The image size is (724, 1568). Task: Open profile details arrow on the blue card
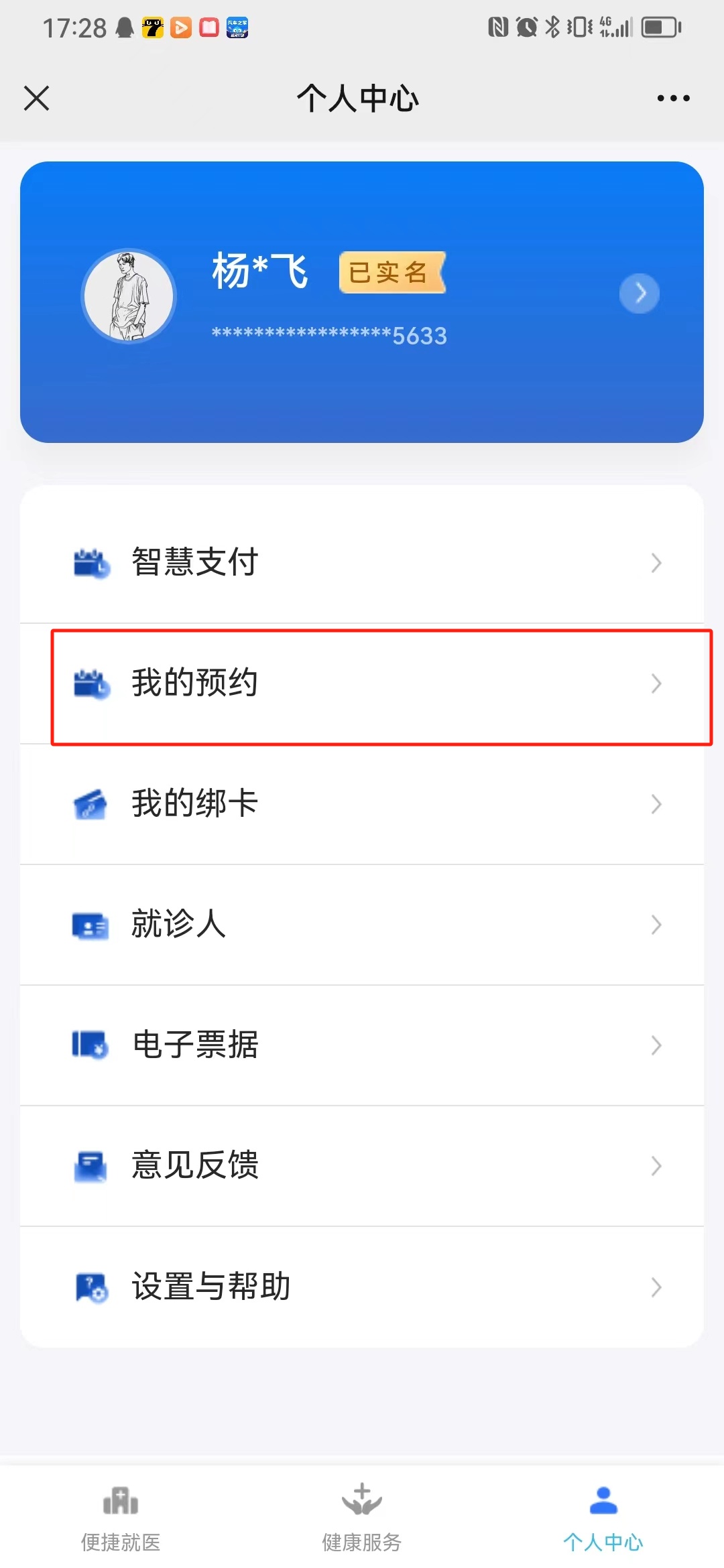pos(640,293)
